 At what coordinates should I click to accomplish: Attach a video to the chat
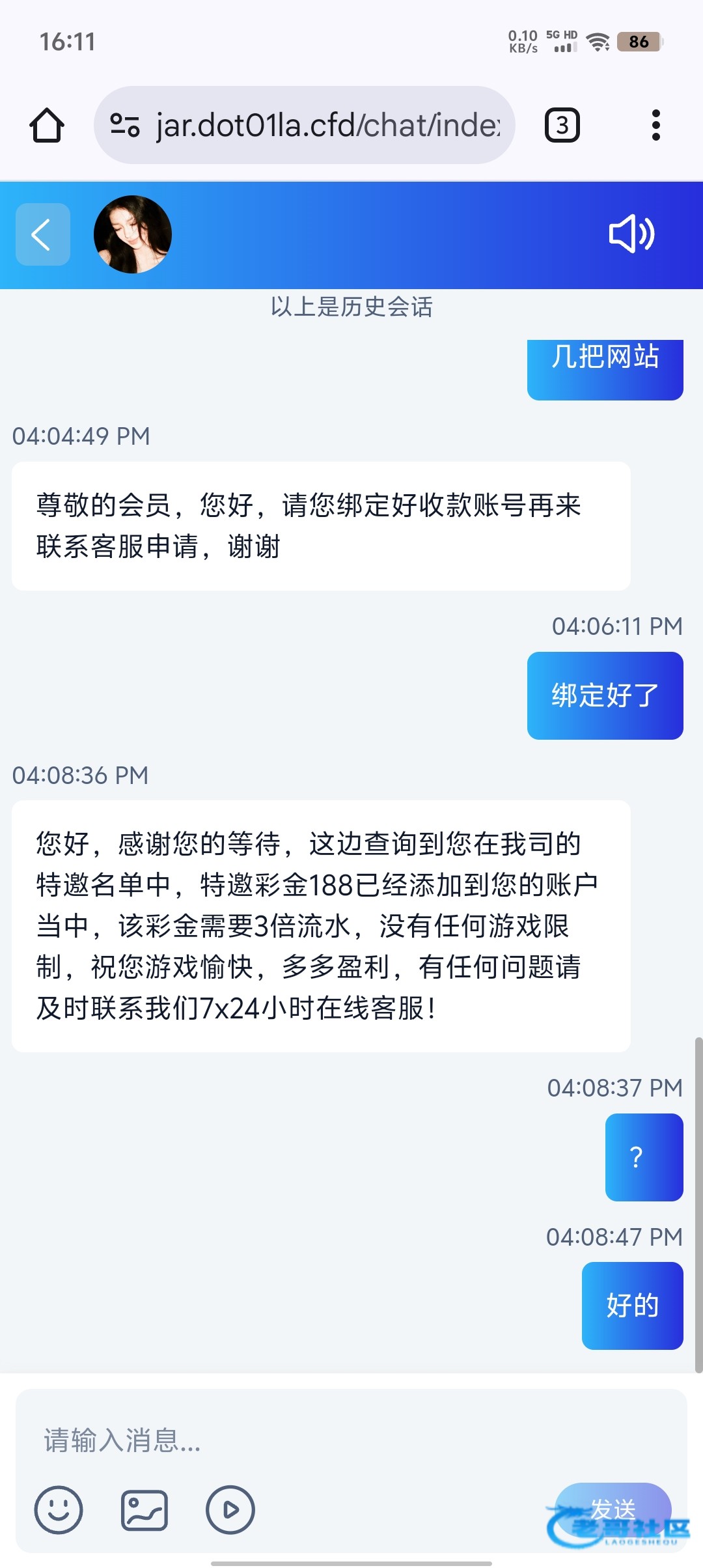pyautogui.click(x=230, y=1509)
